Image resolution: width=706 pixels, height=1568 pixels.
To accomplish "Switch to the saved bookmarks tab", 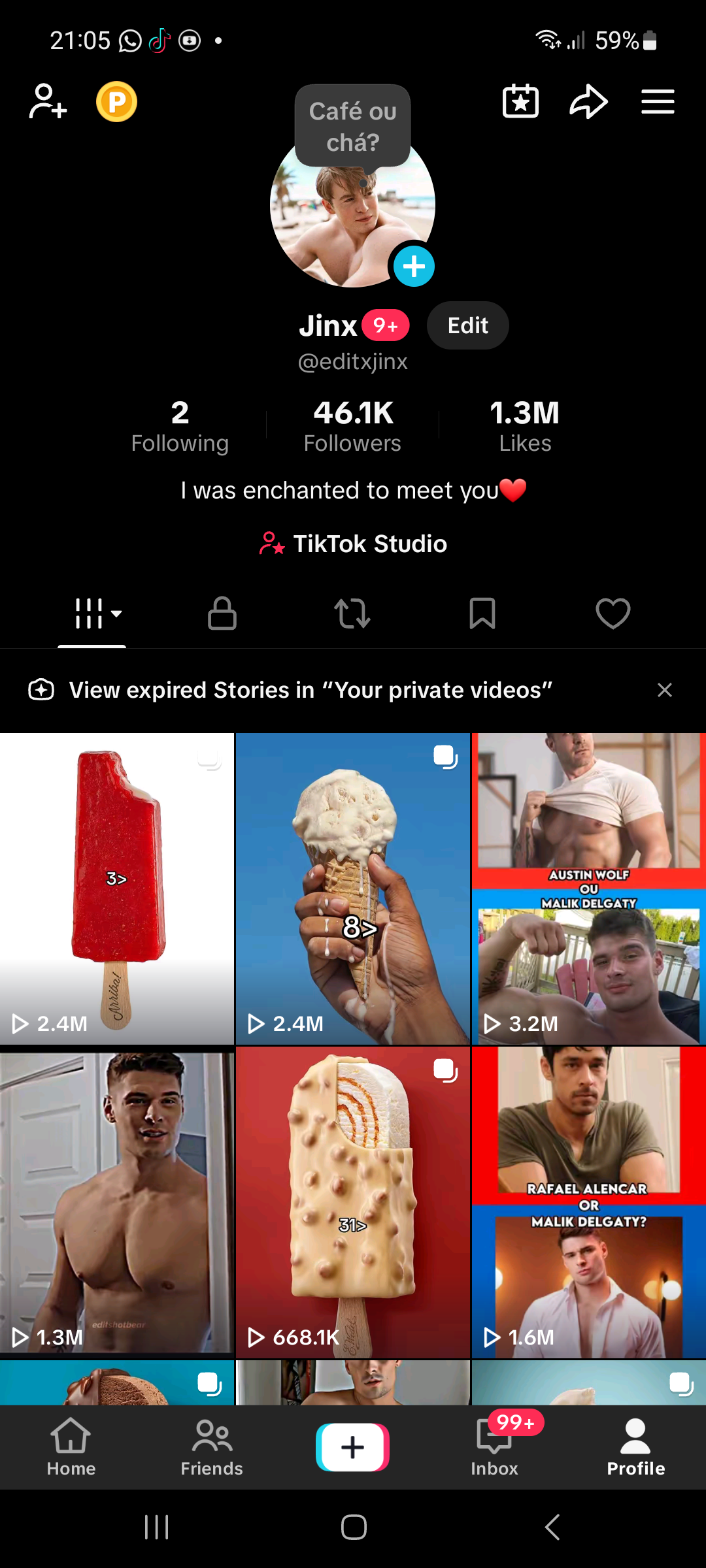I will [482, 613].
